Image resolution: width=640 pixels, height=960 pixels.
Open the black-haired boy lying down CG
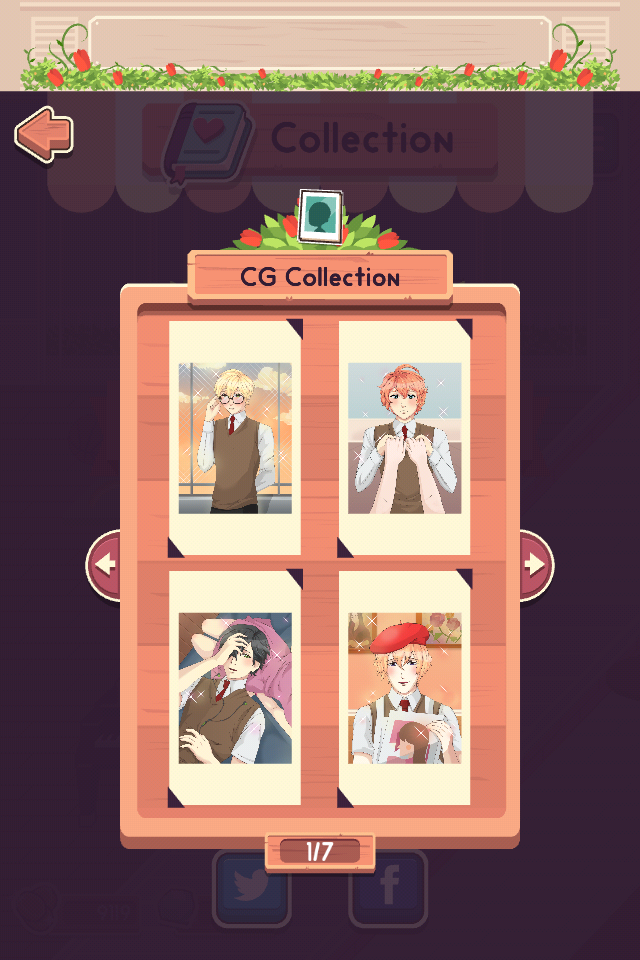pyautogui.click(x=235, y=688)
